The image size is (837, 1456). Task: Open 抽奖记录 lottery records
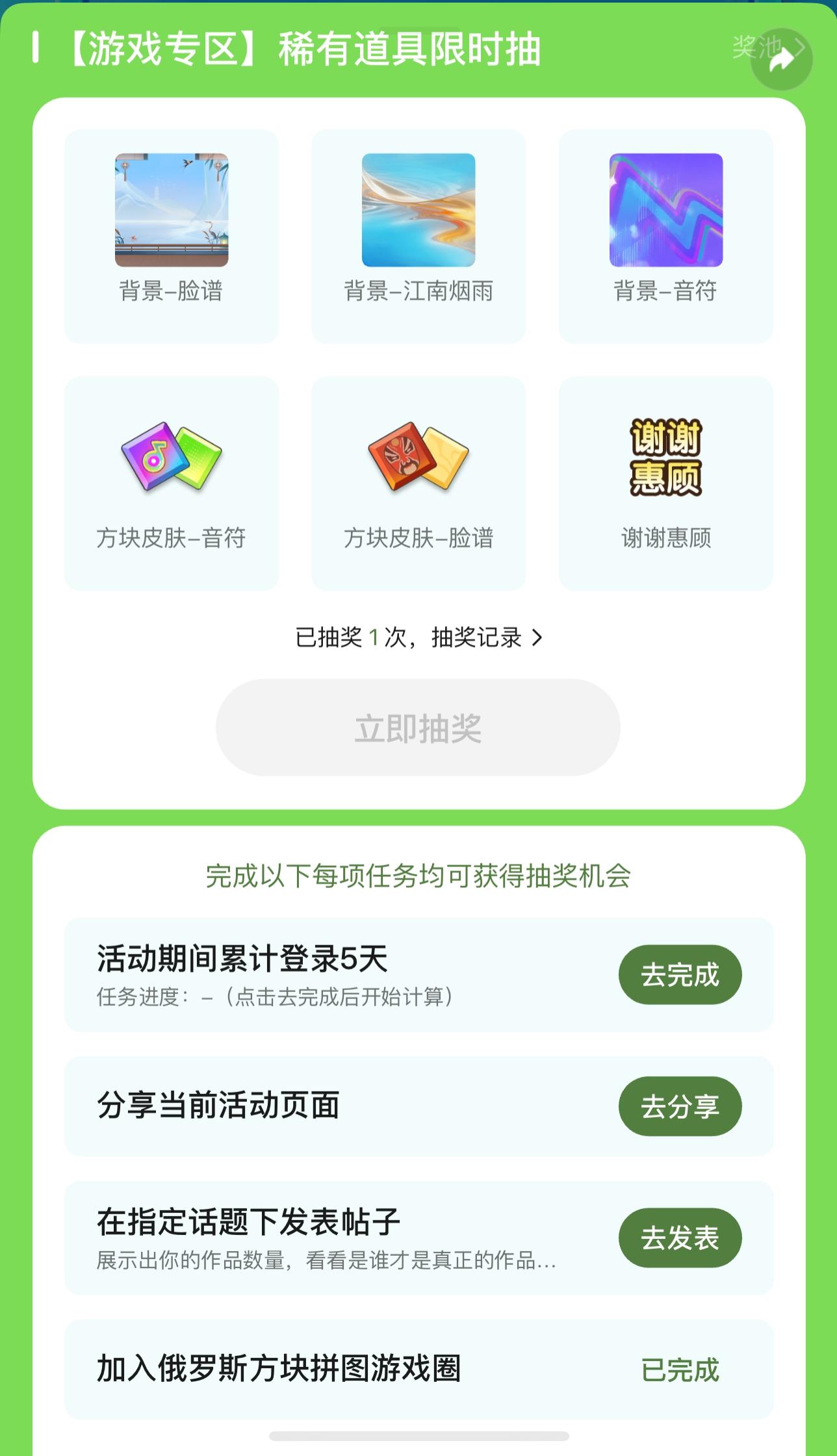tap(487, 638)
